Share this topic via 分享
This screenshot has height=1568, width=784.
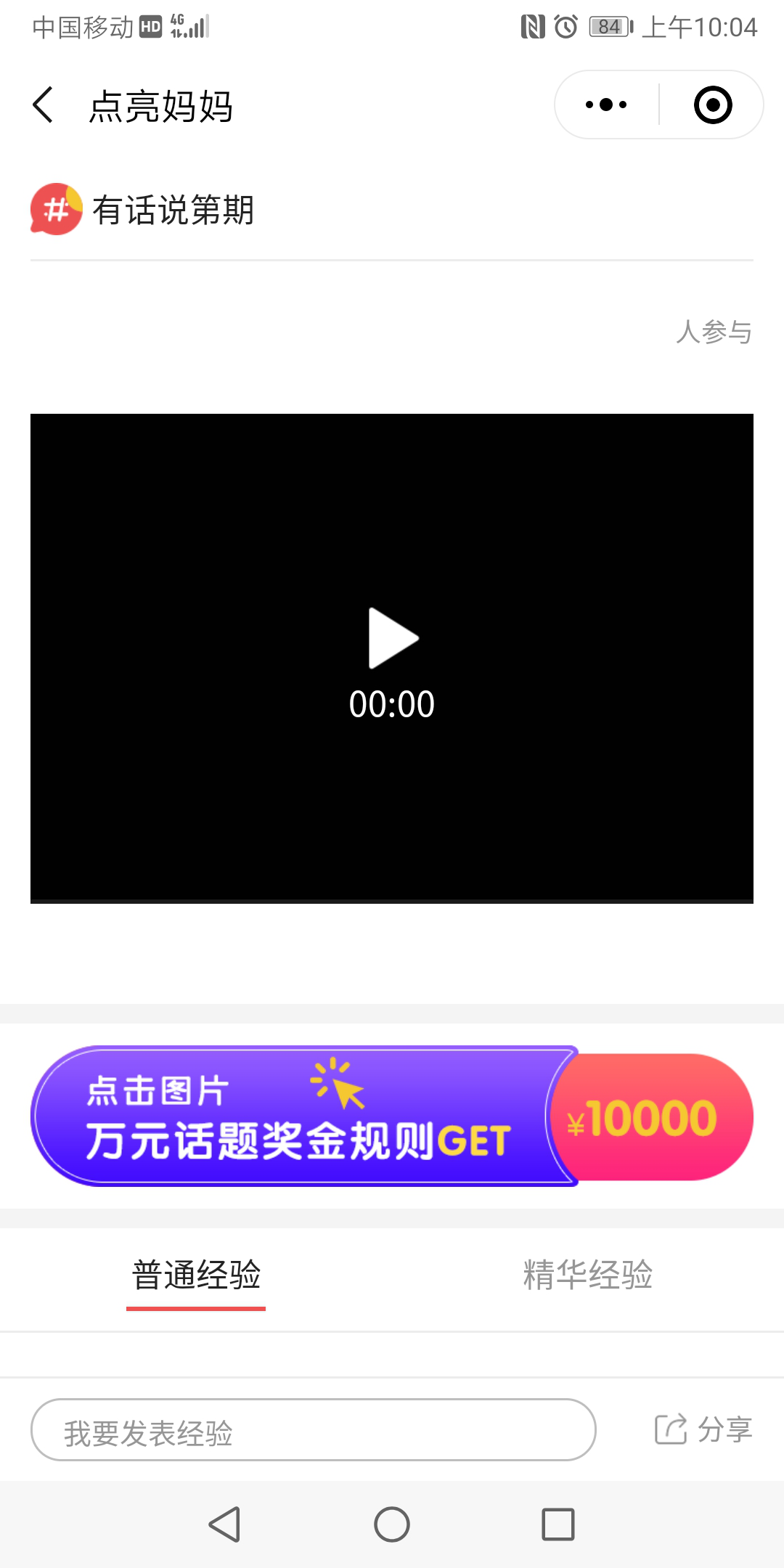[703, 1430]
